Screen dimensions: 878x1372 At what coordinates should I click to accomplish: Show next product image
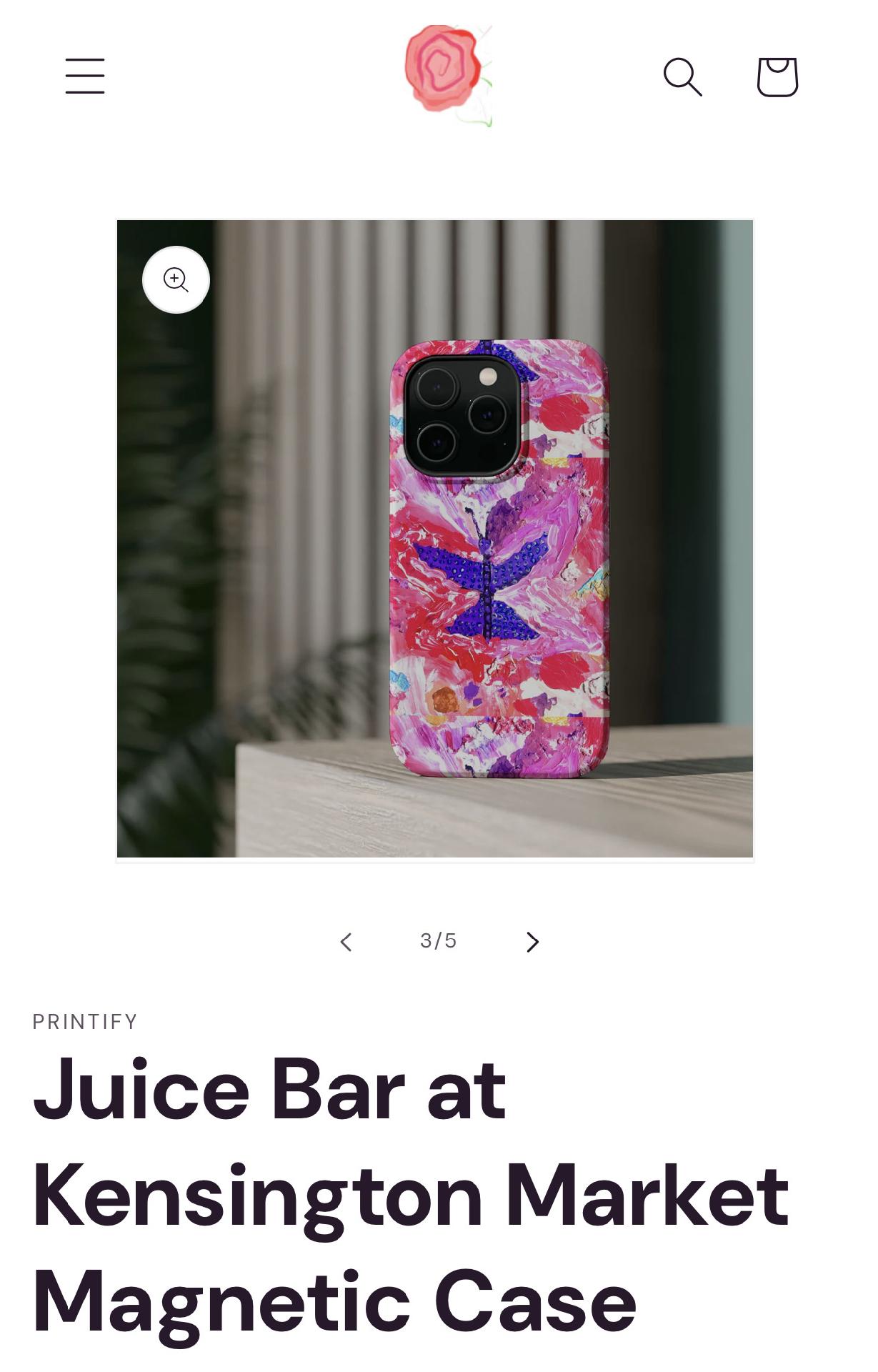pos(532,942)
